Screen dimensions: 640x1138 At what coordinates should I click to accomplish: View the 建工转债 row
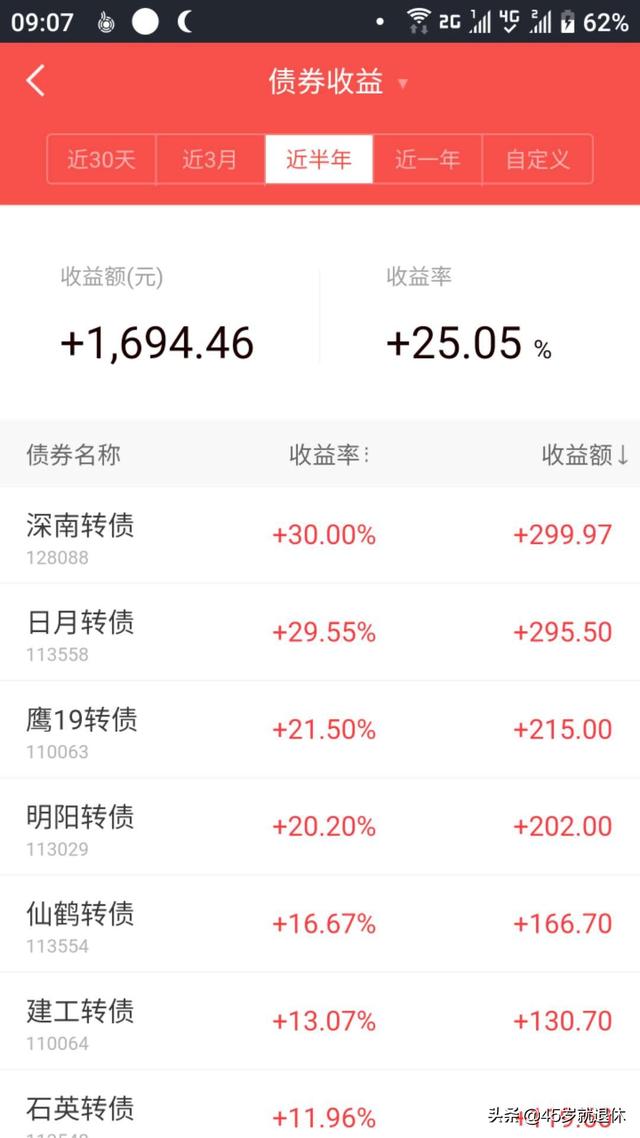pyautogui.click(x=80, y=1020)
